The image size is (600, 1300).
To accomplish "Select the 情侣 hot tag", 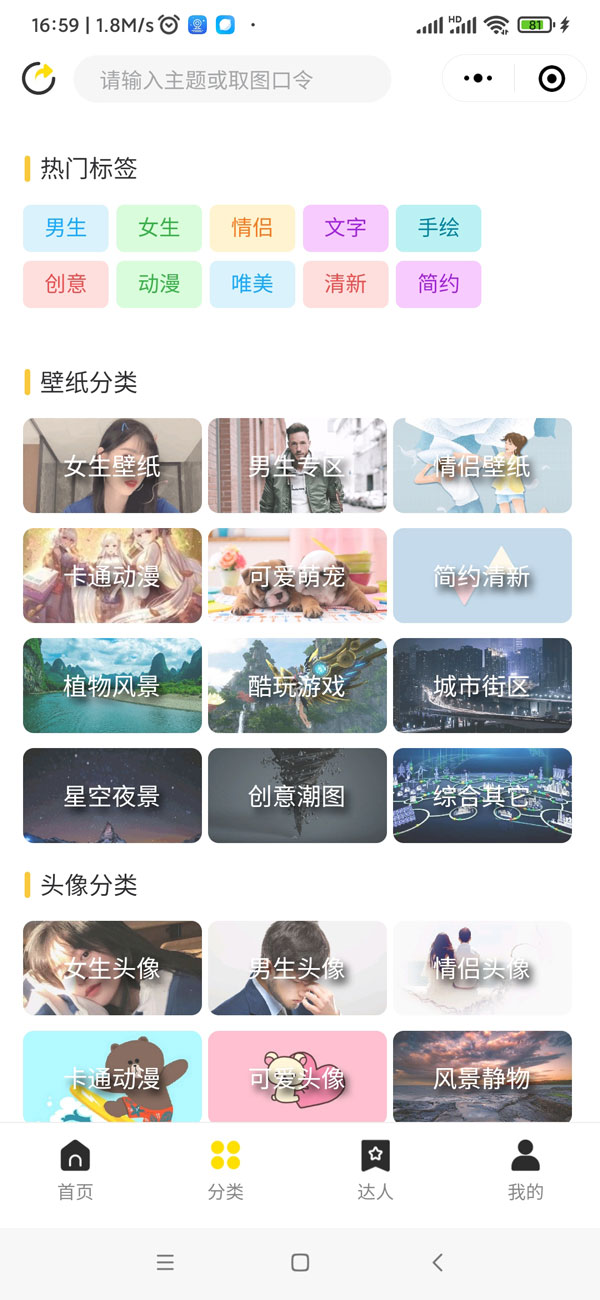I will click(x=252, y=228).
